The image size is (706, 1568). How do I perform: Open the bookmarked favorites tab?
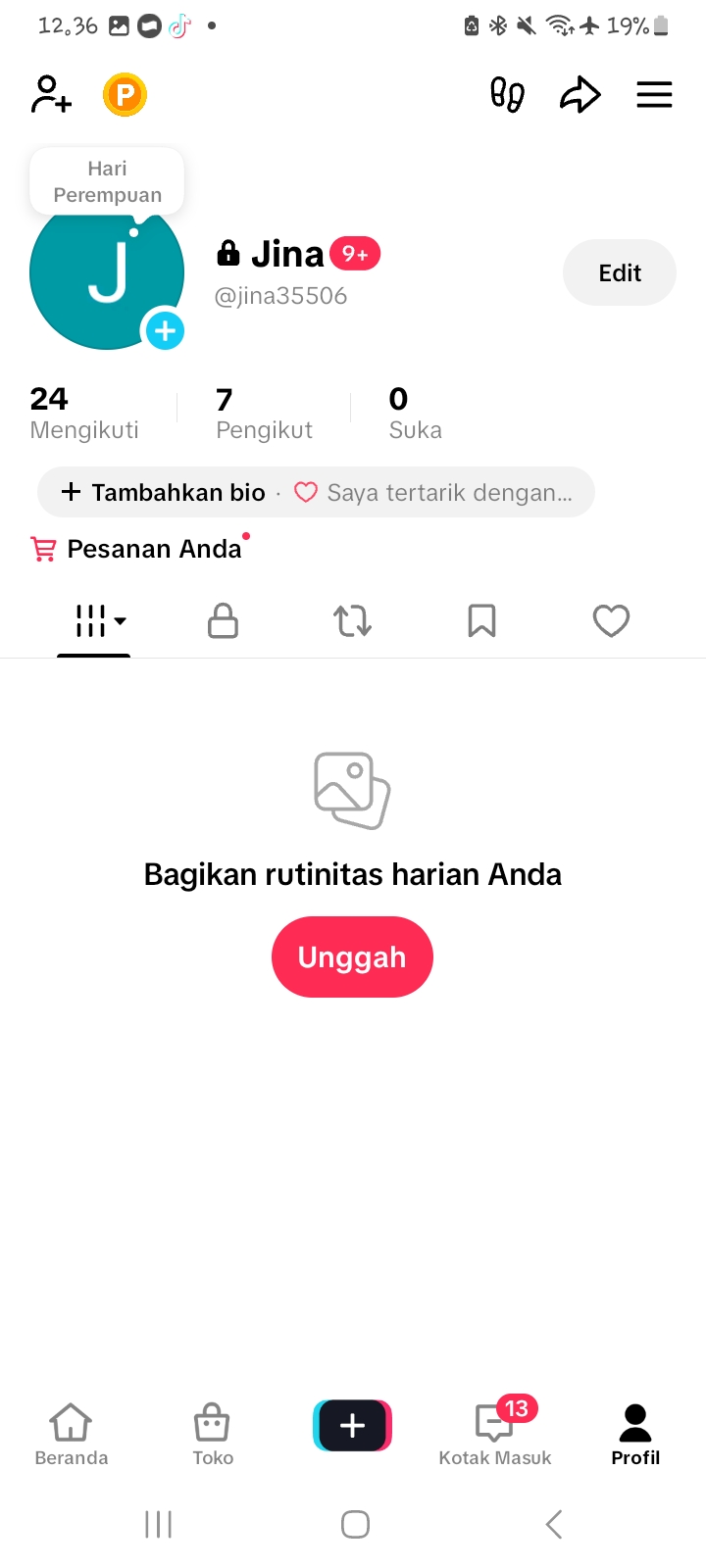pos(481,621)
